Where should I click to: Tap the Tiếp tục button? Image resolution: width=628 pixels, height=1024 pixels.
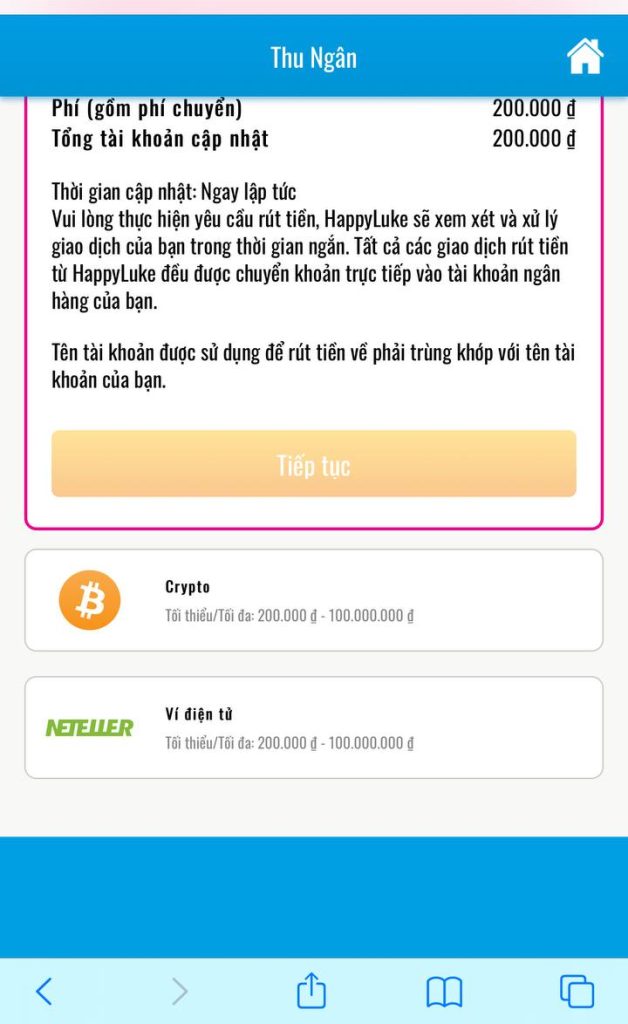coord(313,464)
